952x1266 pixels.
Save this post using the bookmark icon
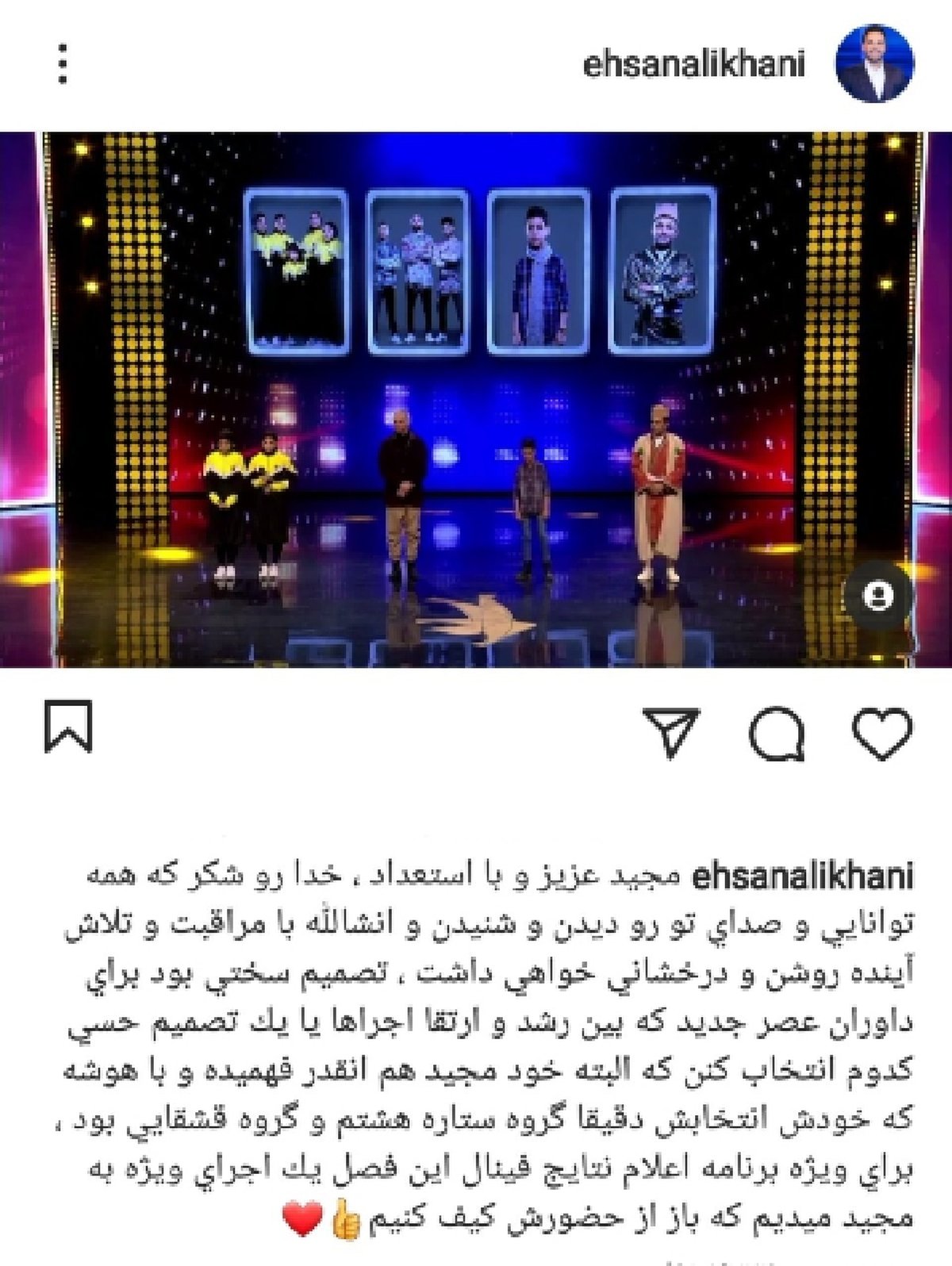point(69,725)
